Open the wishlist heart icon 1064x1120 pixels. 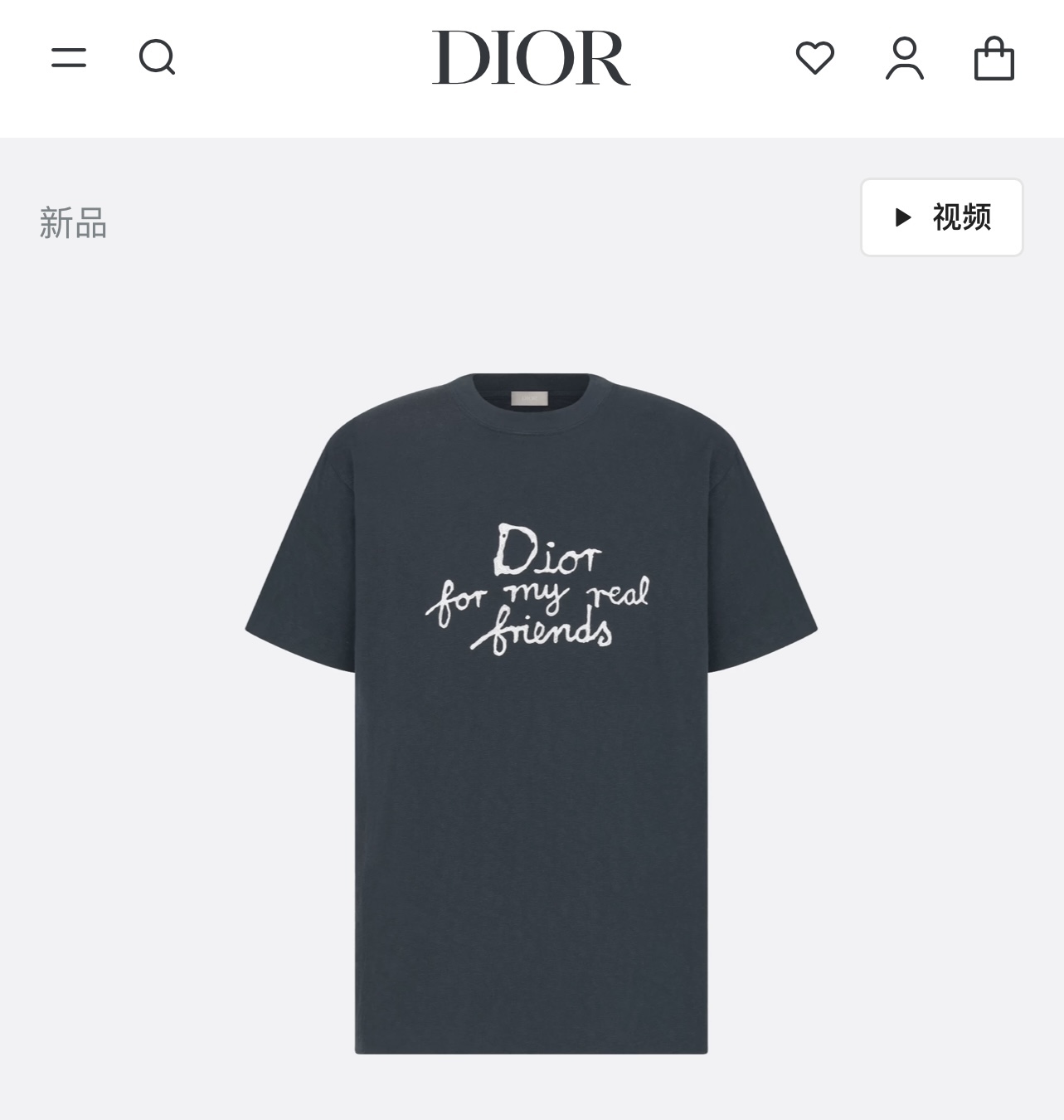(814, 58)
